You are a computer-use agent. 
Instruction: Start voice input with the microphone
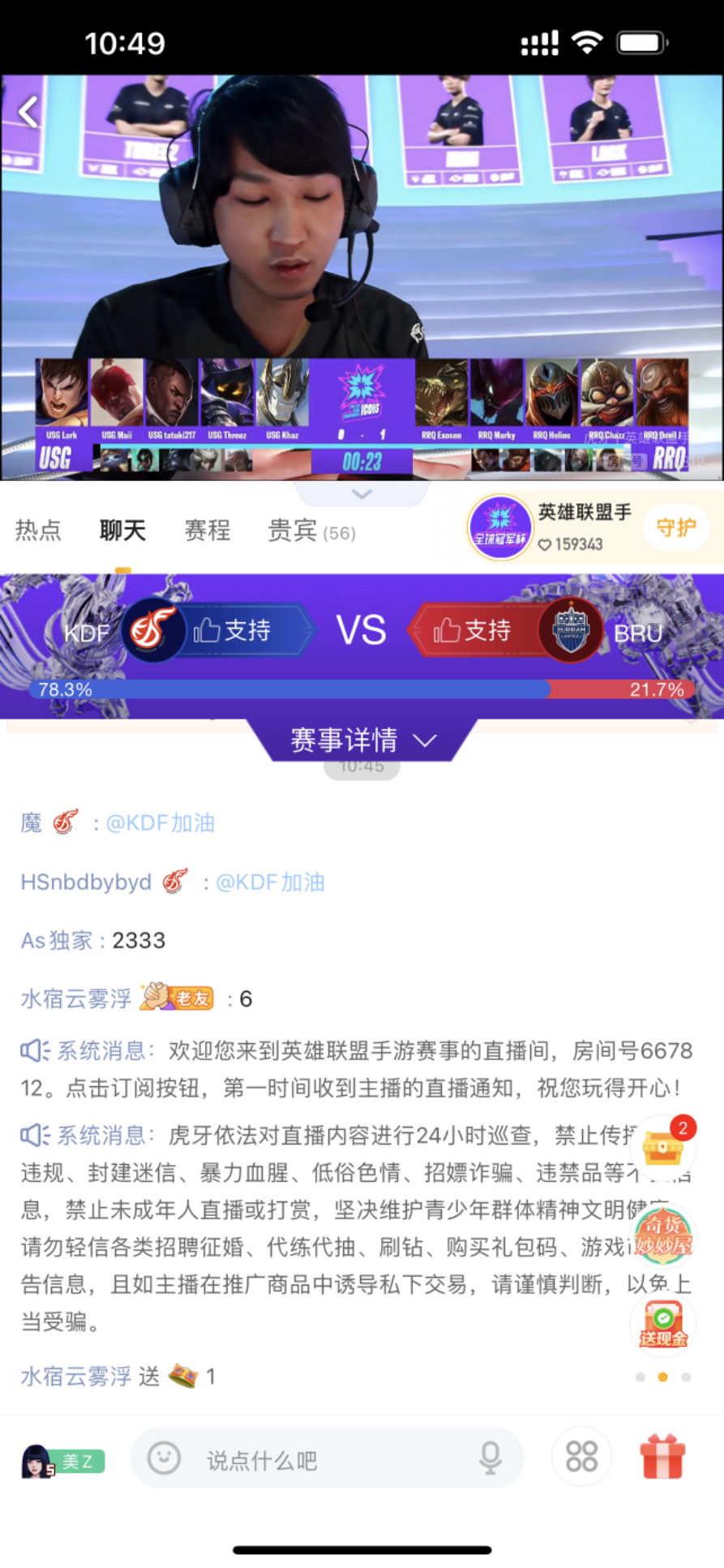tap(490, 1459)
